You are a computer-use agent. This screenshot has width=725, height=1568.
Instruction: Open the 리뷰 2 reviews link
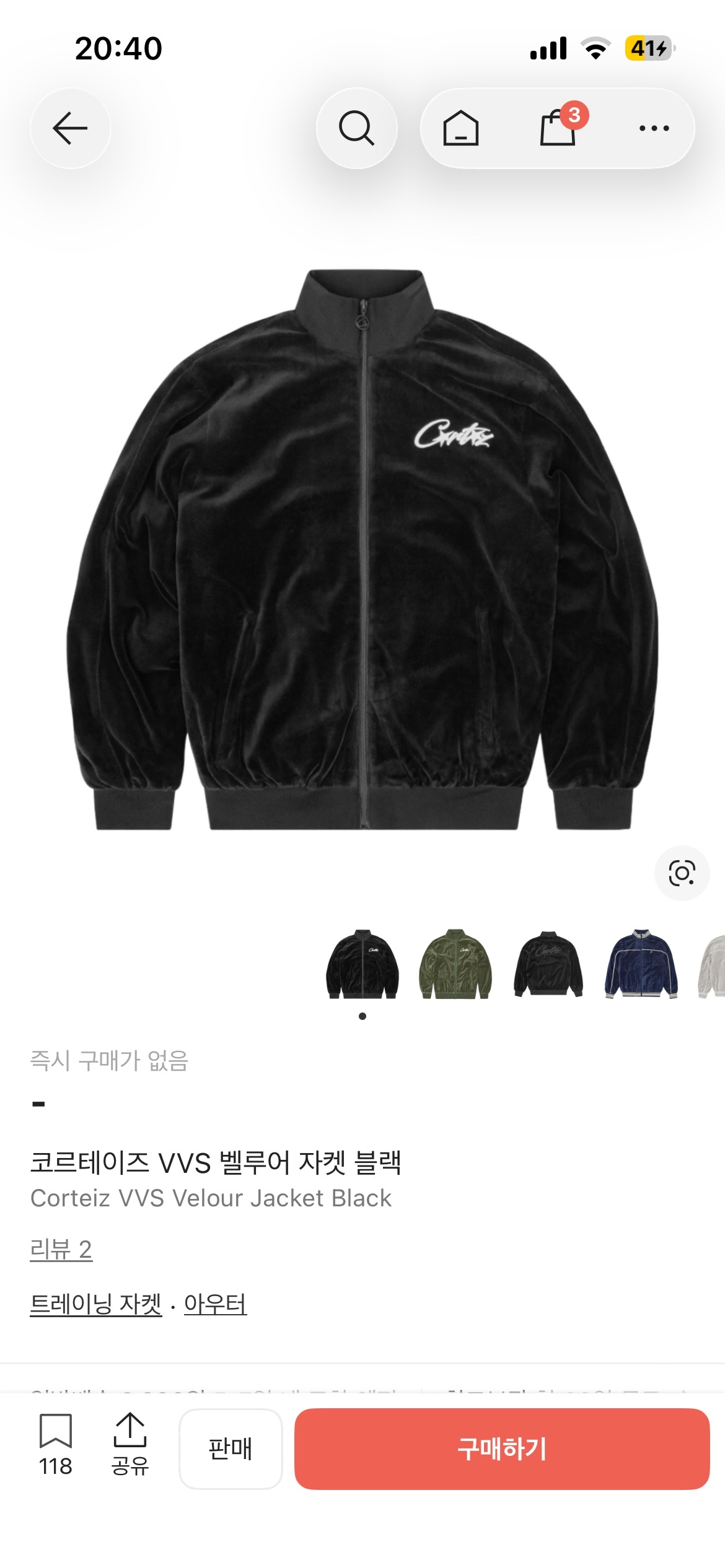[x=61, y=1250]
